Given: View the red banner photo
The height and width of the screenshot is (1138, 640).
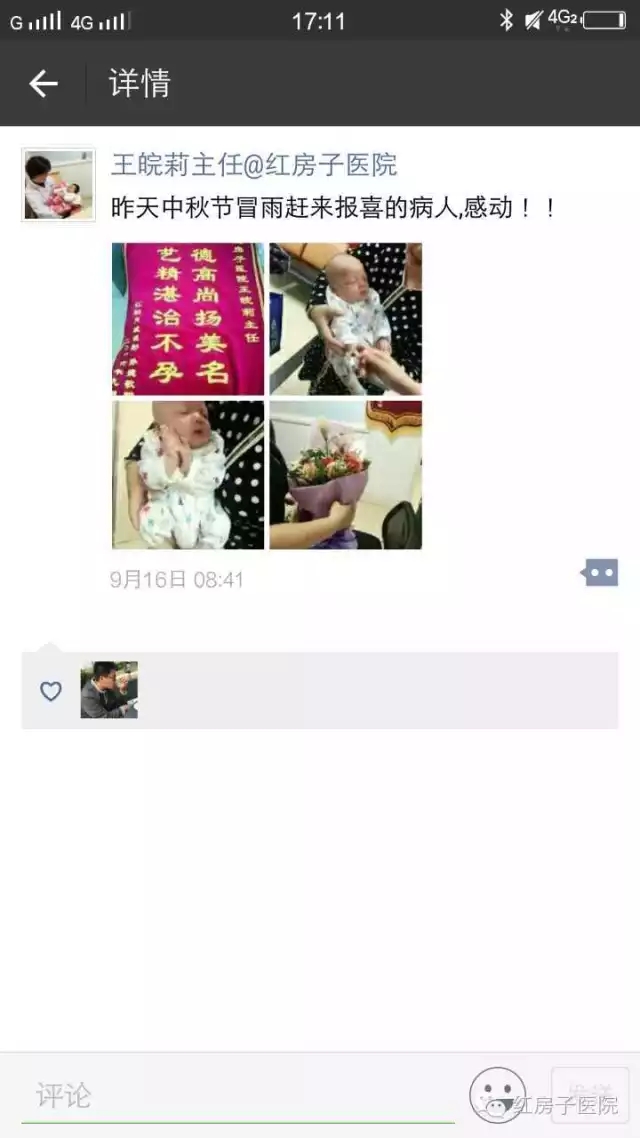Looking at the screenshot, I should (188, 319).
